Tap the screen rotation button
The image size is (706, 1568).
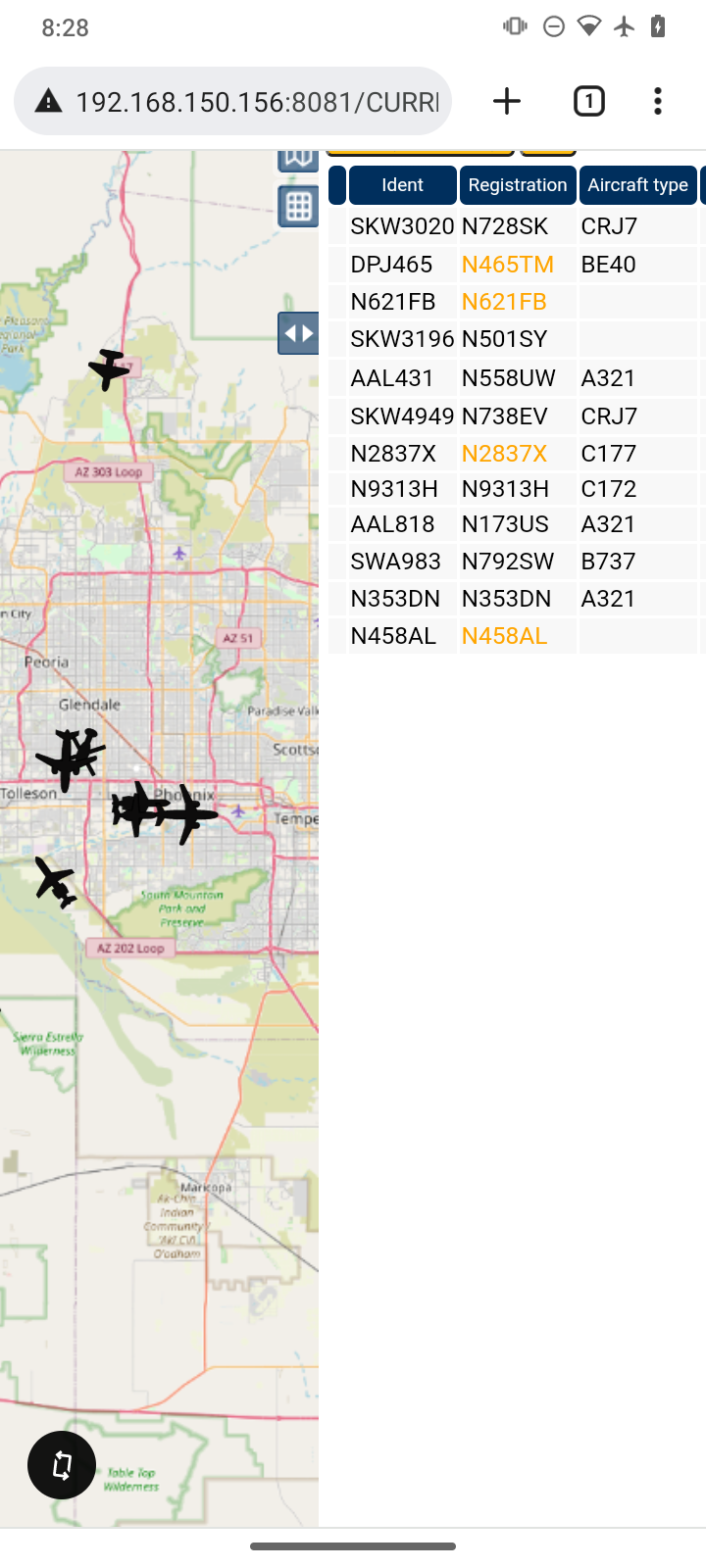(62, 1465)
